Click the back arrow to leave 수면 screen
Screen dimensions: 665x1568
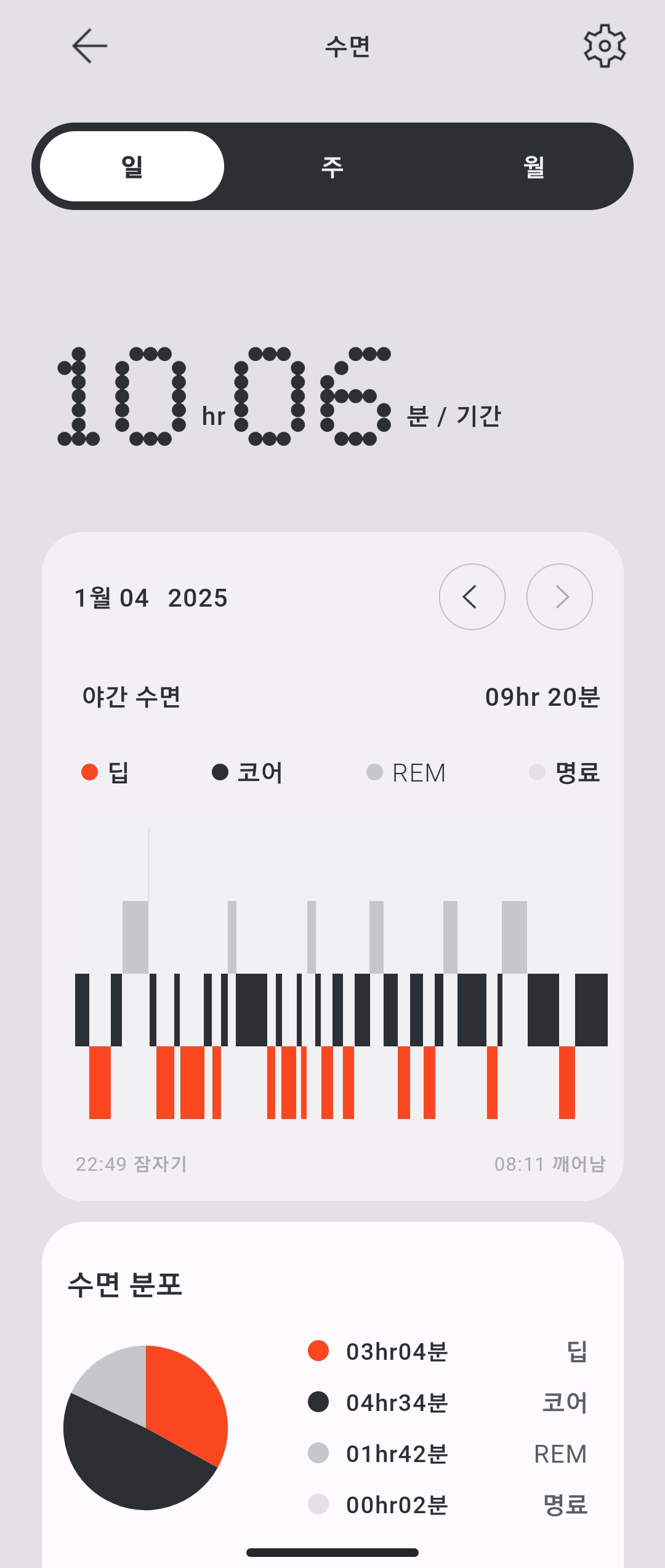[x=89, y=46]
